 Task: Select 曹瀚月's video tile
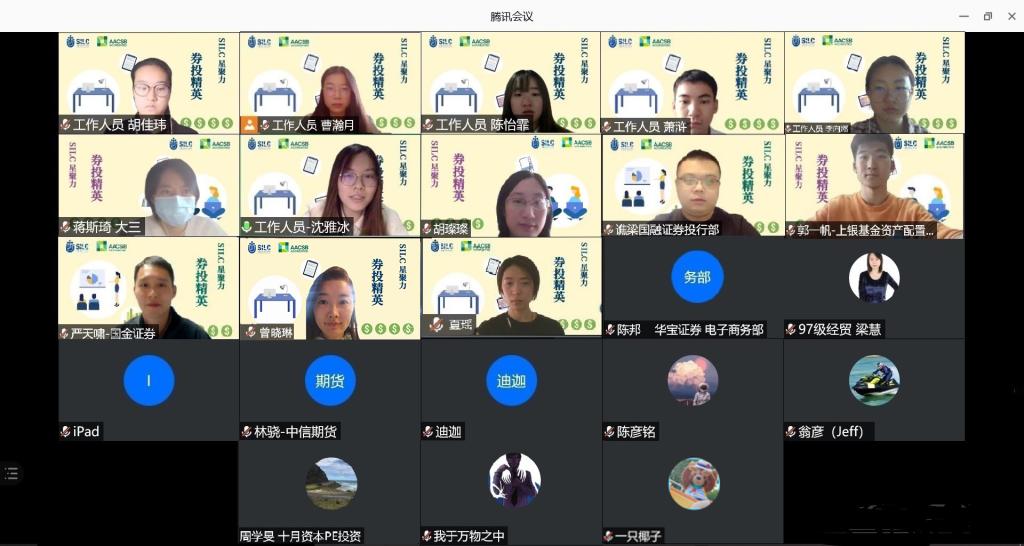(330, 83)
